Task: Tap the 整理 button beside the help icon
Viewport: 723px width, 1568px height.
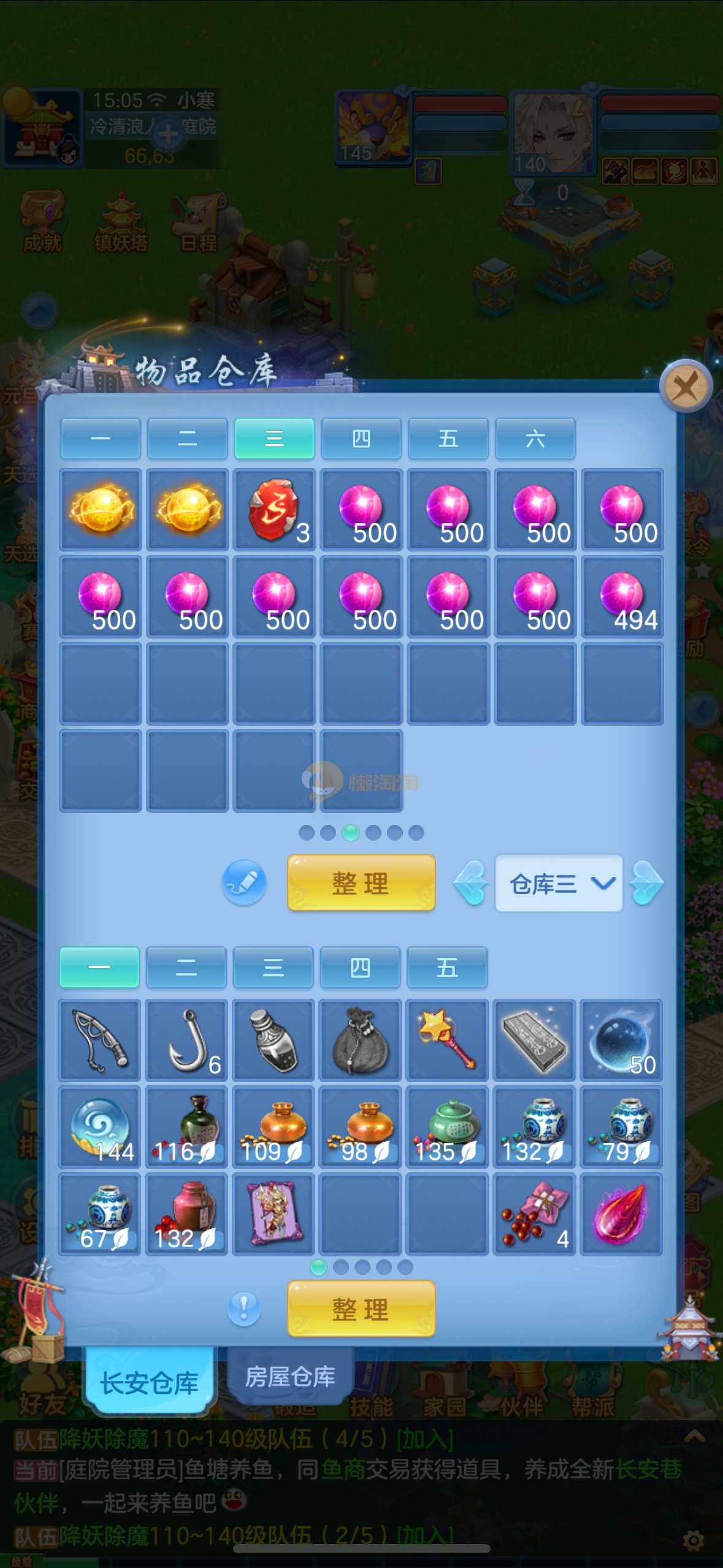Action: pyautogui.click(x=361, y=1309)
